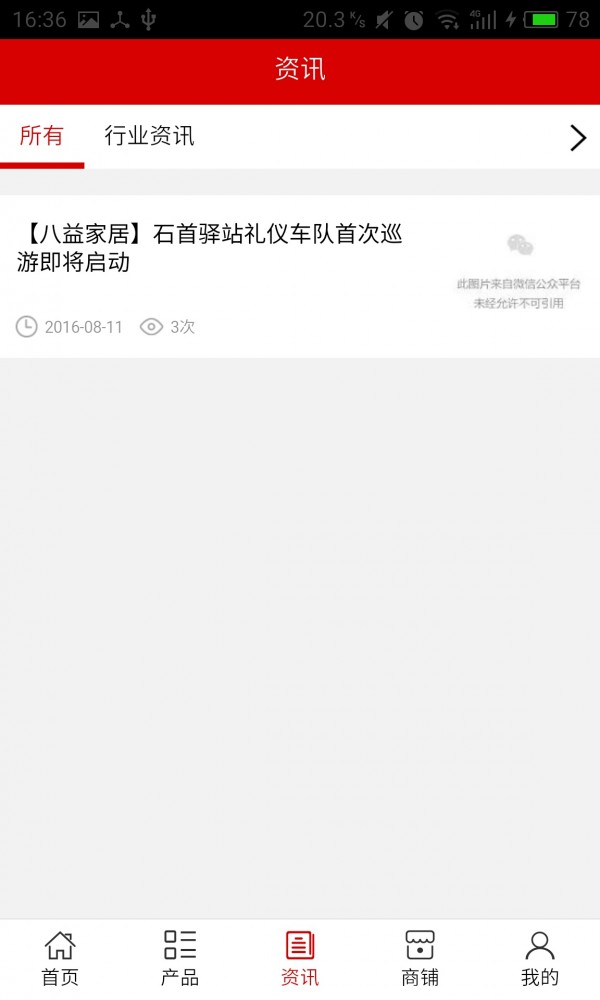Open the 商铺 tab
The height and width of the screenshot is (1000, 600).
tap(420, 958)
